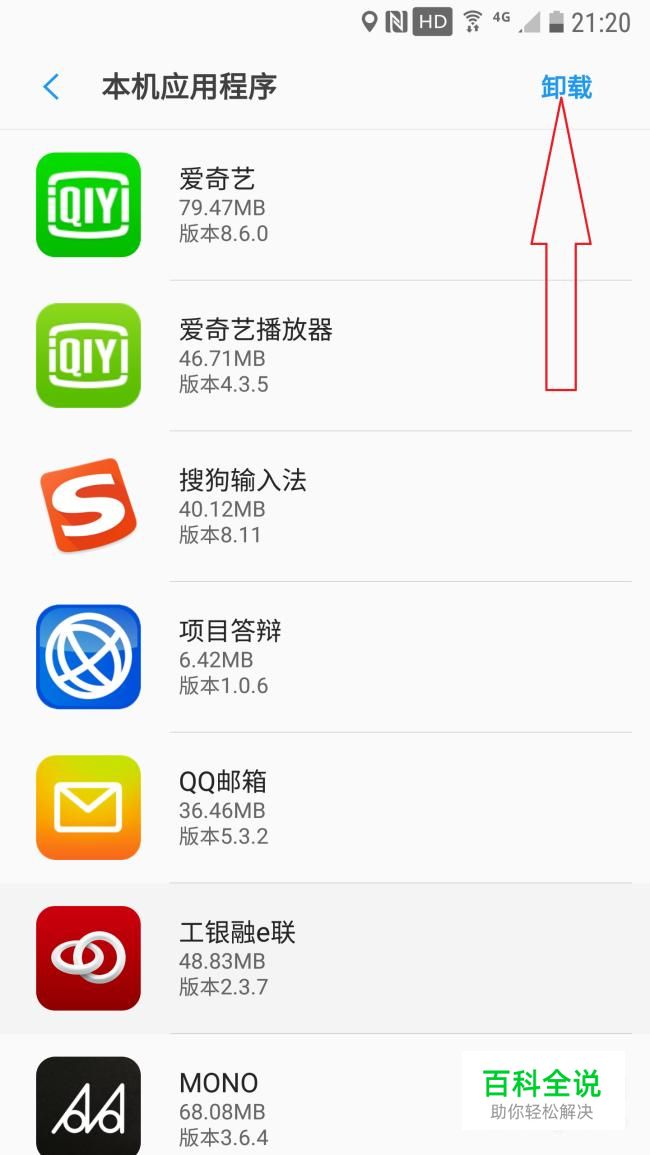Go back using the top-left arrow
650x1155 pixels.
[x=51, y=87]
